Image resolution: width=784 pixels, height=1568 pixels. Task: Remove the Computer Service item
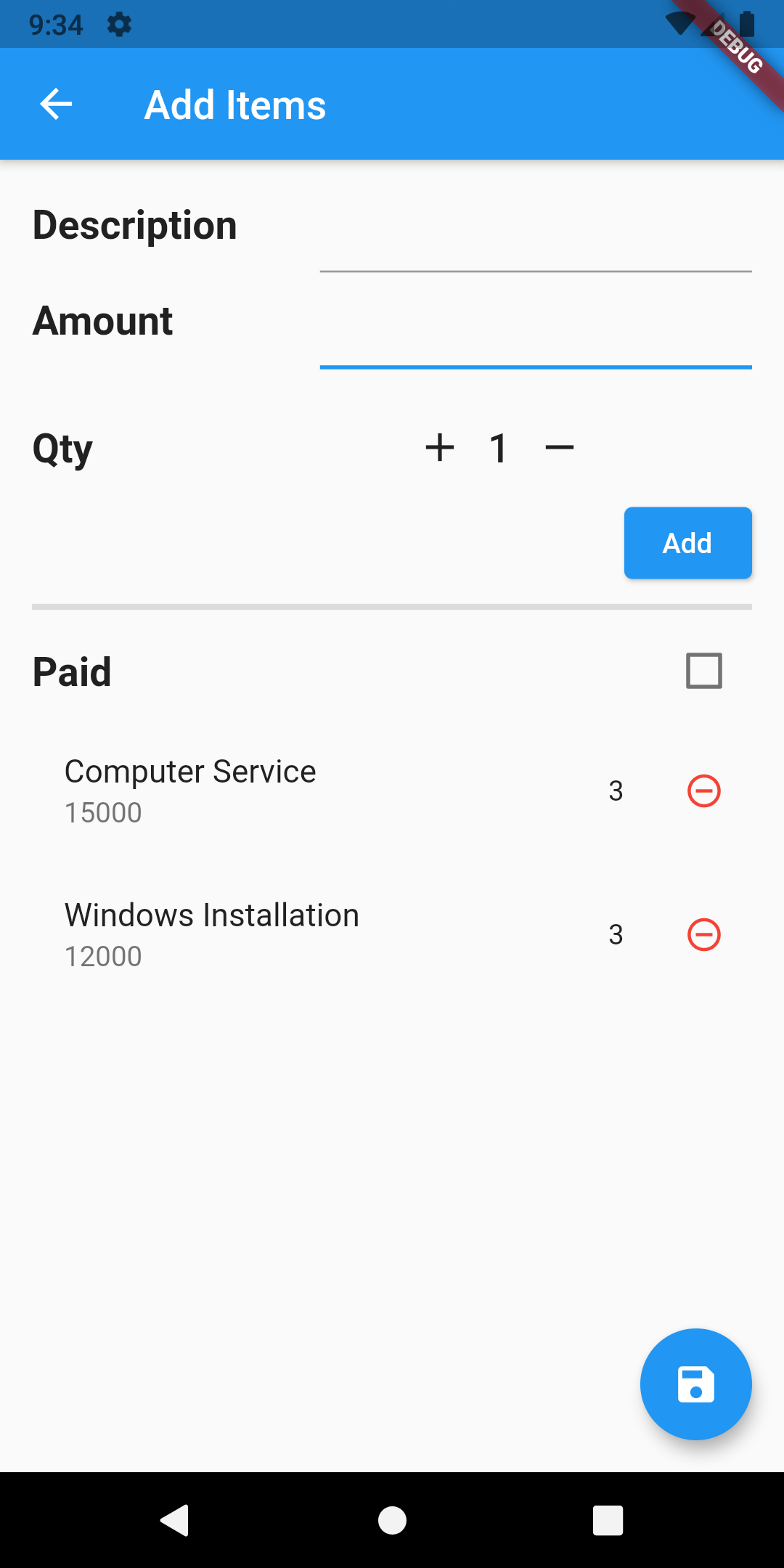703,791
